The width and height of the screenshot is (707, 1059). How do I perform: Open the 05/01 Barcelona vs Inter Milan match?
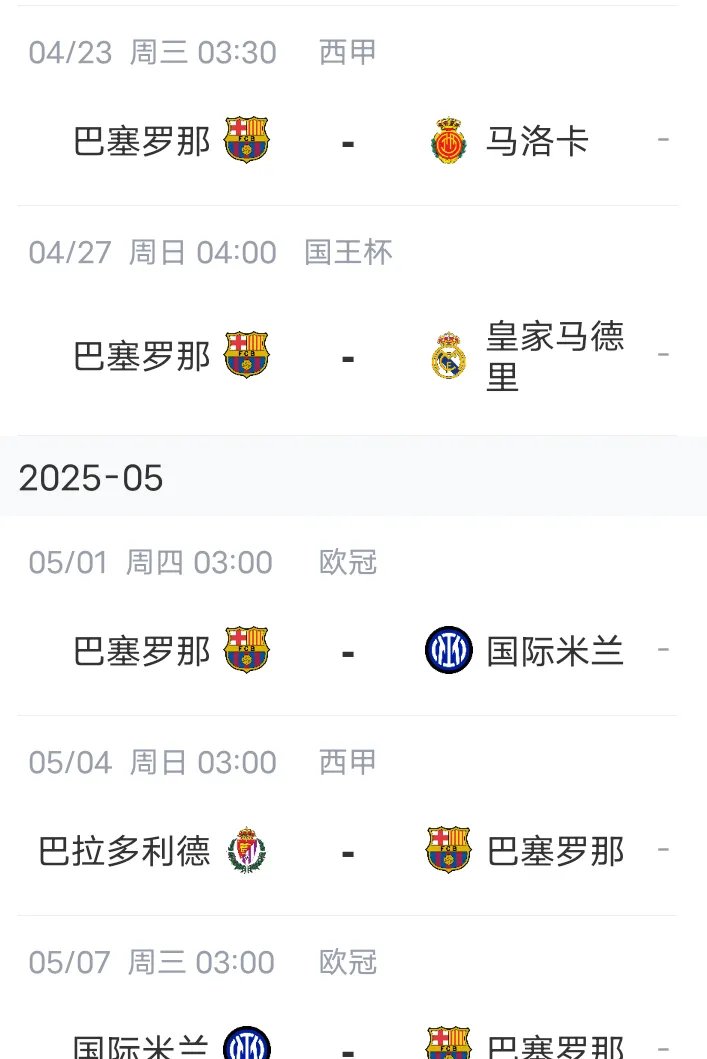(347, 651)
